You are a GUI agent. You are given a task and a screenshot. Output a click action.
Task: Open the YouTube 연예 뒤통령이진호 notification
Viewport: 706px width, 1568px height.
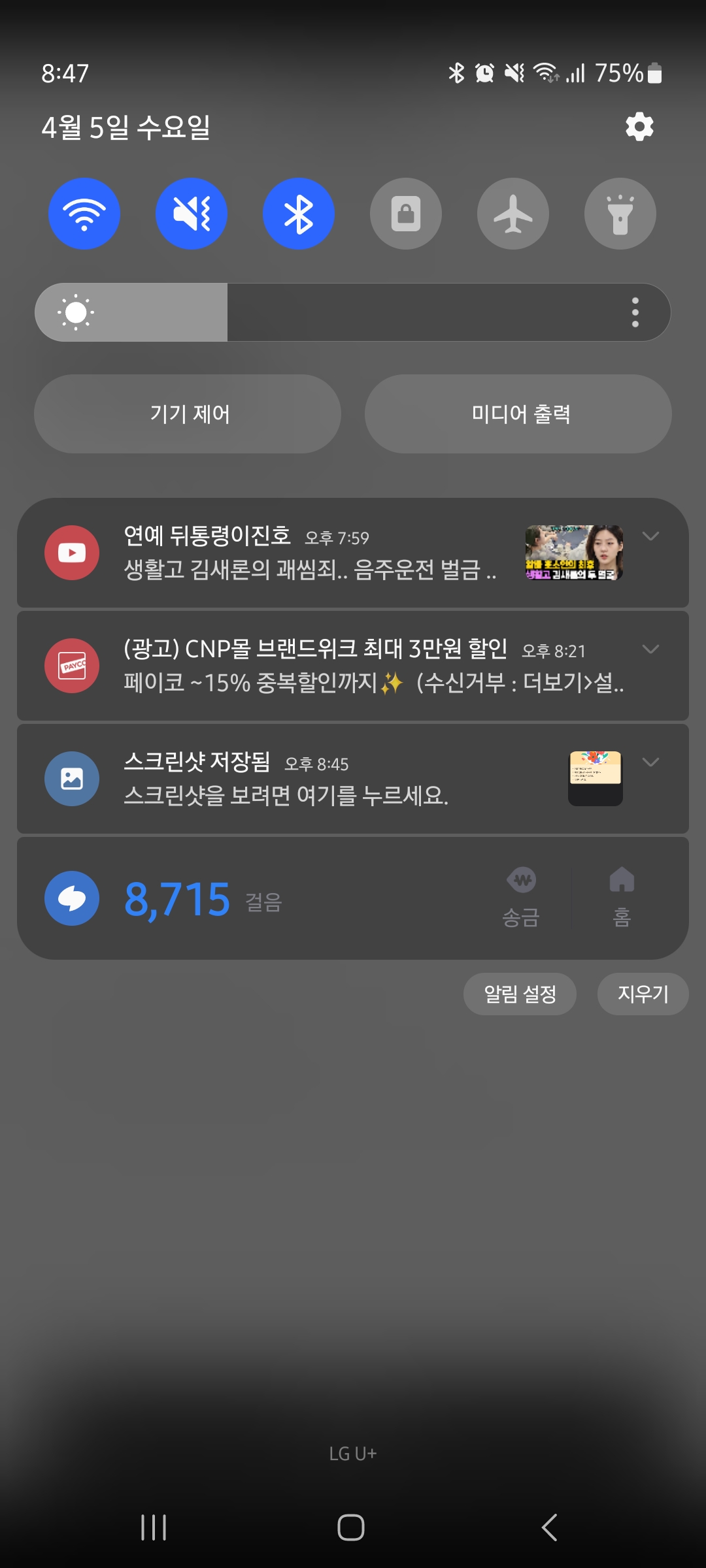click(307, 553)
